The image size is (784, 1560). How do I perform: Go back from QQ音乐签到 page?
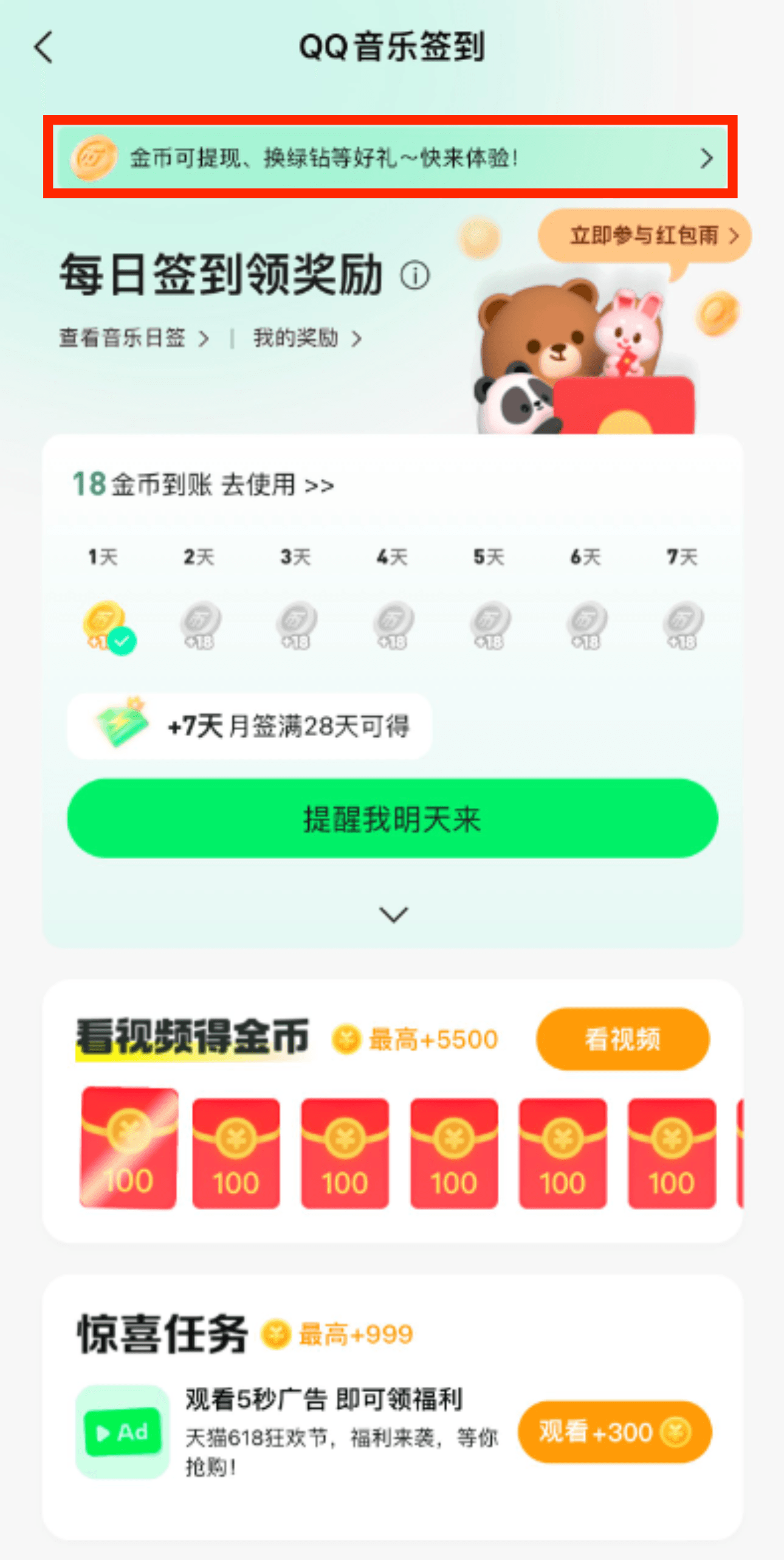(x=44, y=47)
